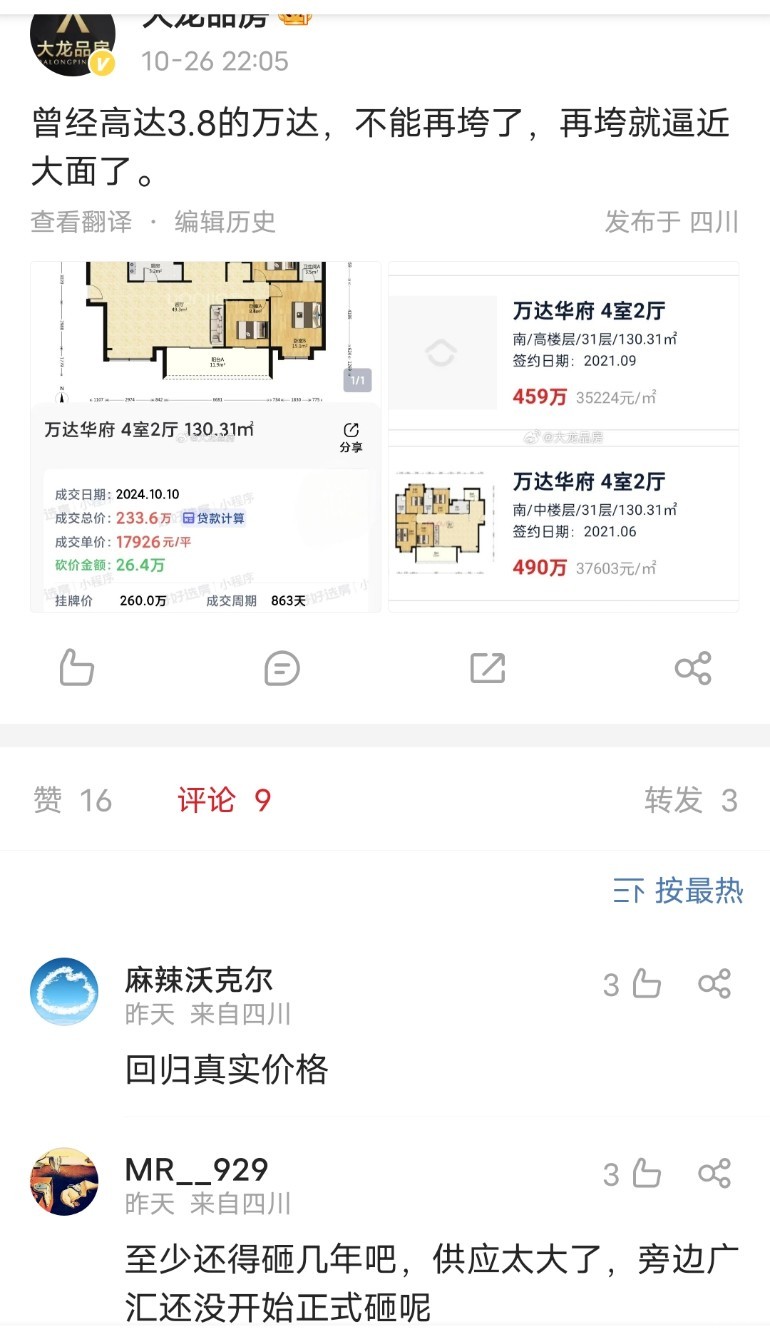Open the 万达华府 listings image
Viewport: 770px width, 1330px height.
[564, 437]
